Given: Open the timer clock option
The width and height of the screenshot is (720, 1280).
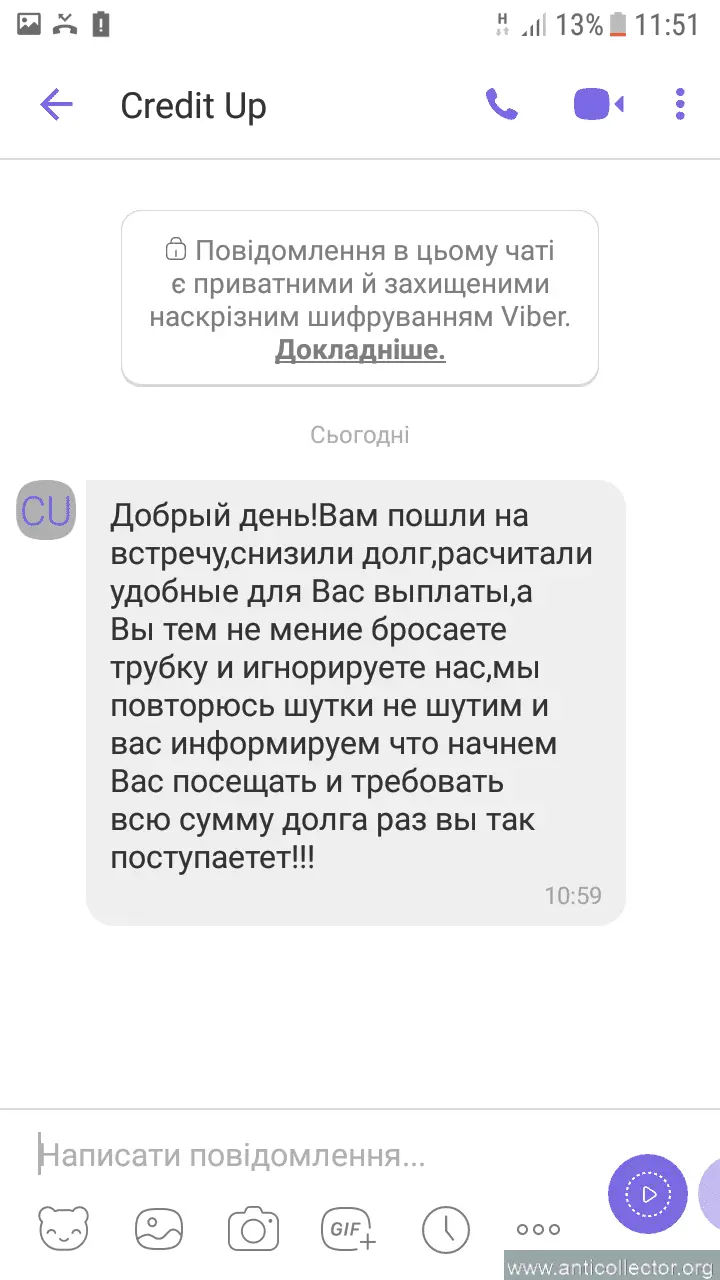Looking at the screenshot, I should coord(445,1229).
